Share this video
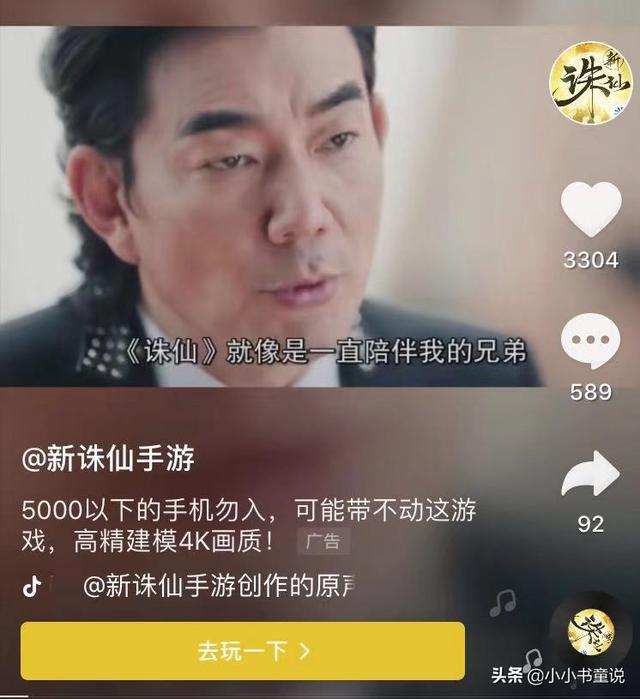 point(590,475)
